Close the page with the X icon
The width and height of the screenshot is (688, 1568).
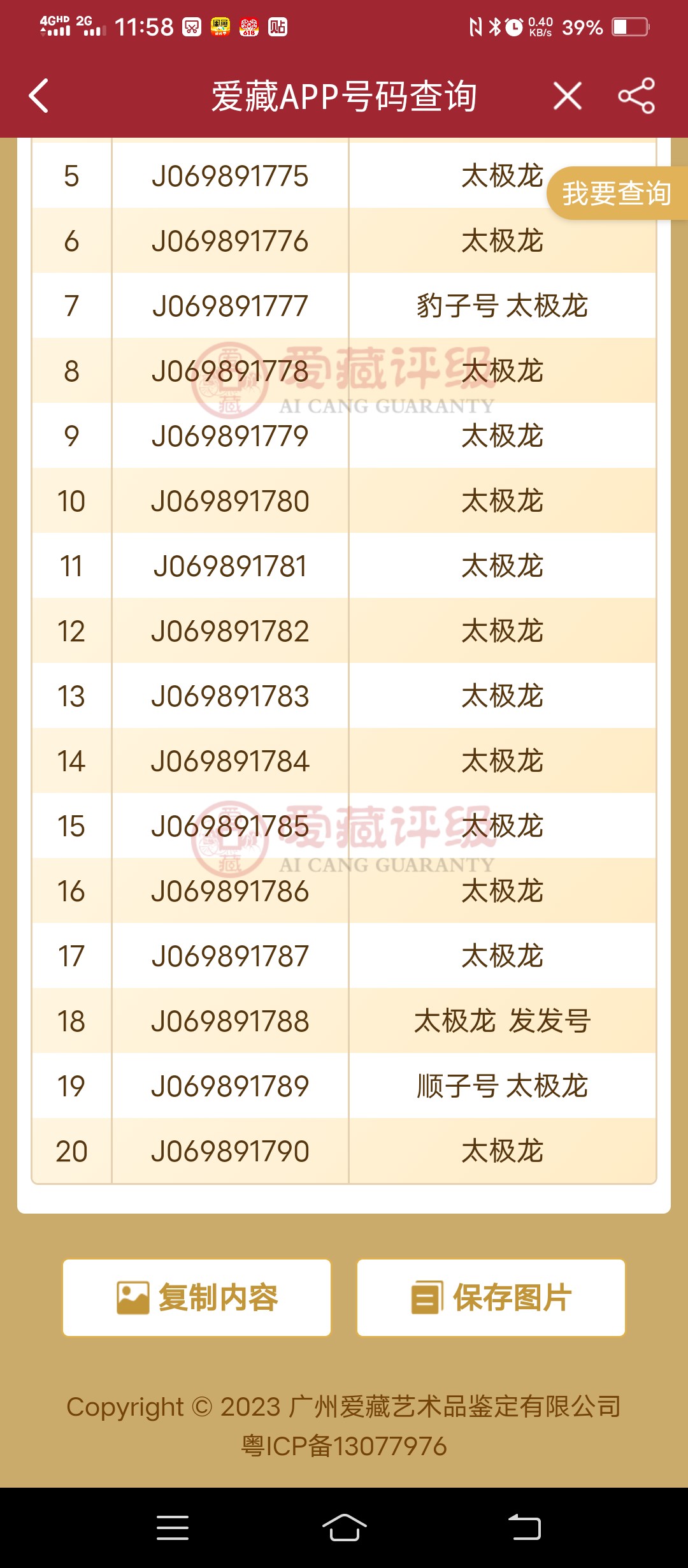[567, 96]
